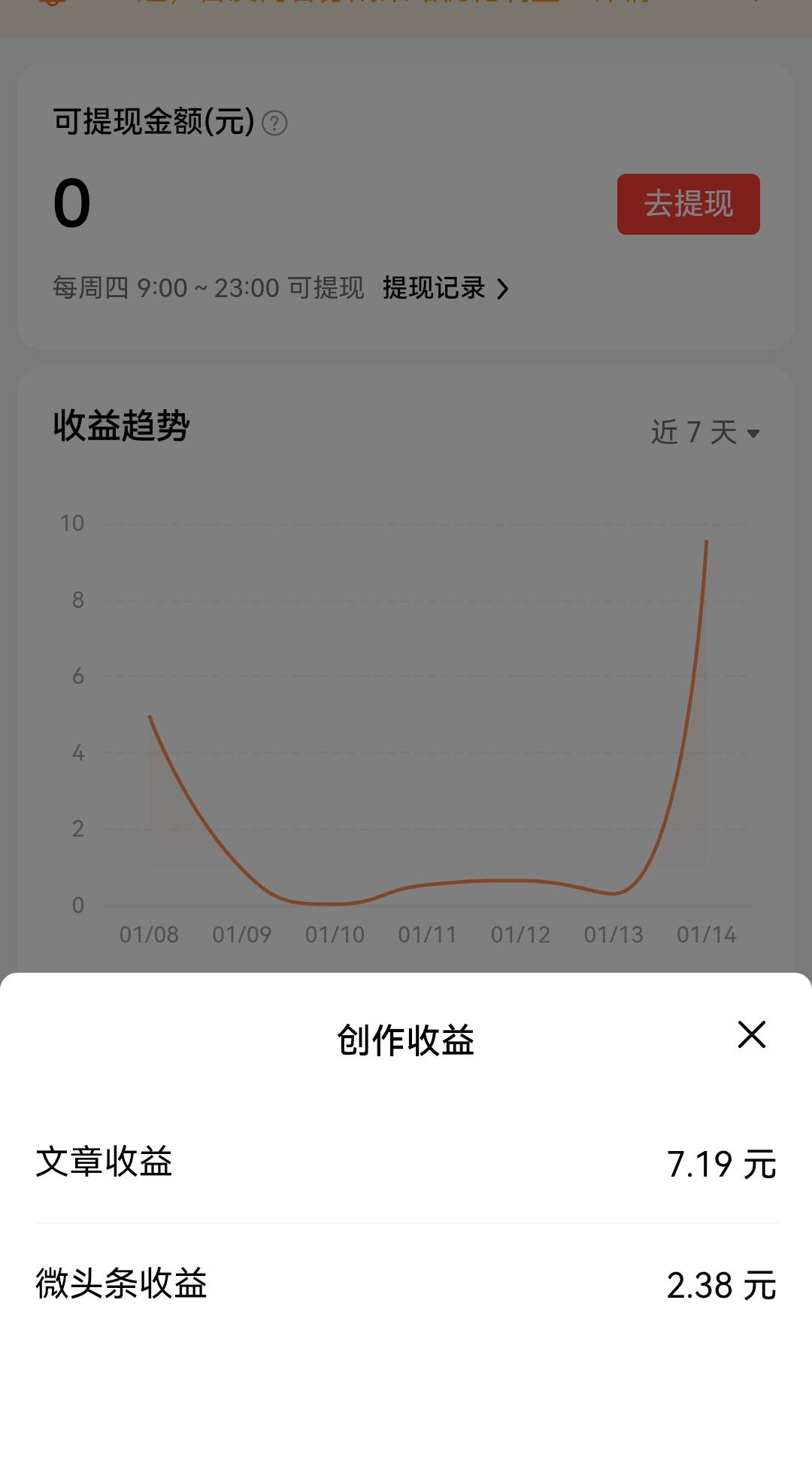Click the 可提现金额 amount showing 0
The image size is (812, 1467).
(71, 202)
